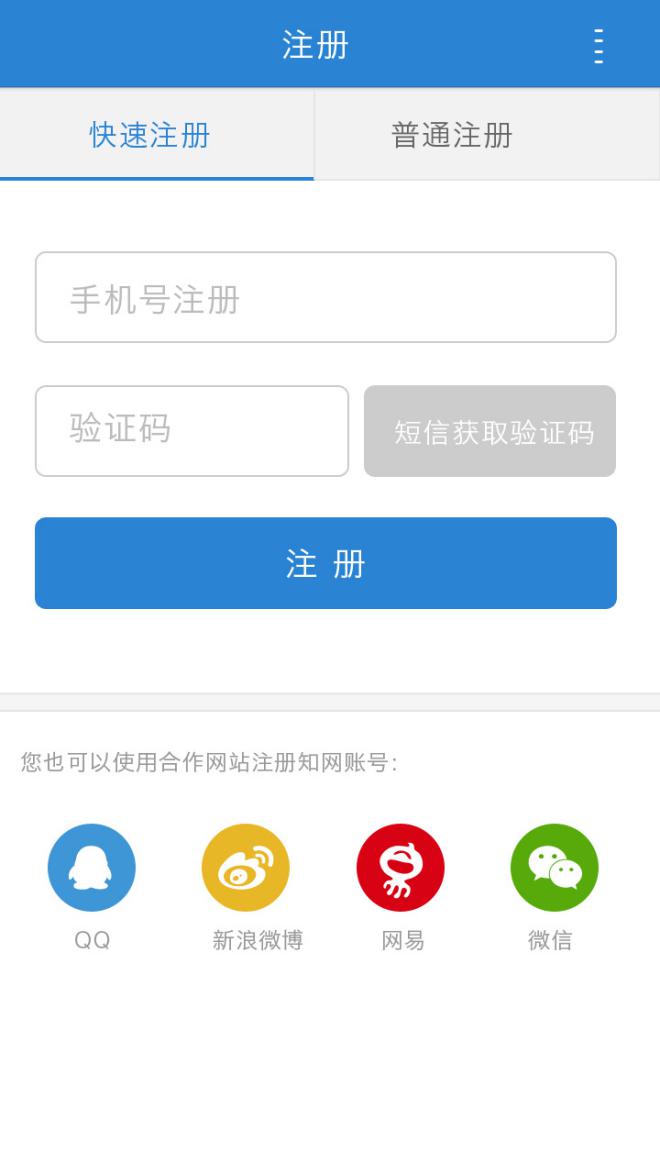Submit with the blue 注册 button
Image resolution: width=660 pixels, height=1174 pixels.
click(325, 563)
